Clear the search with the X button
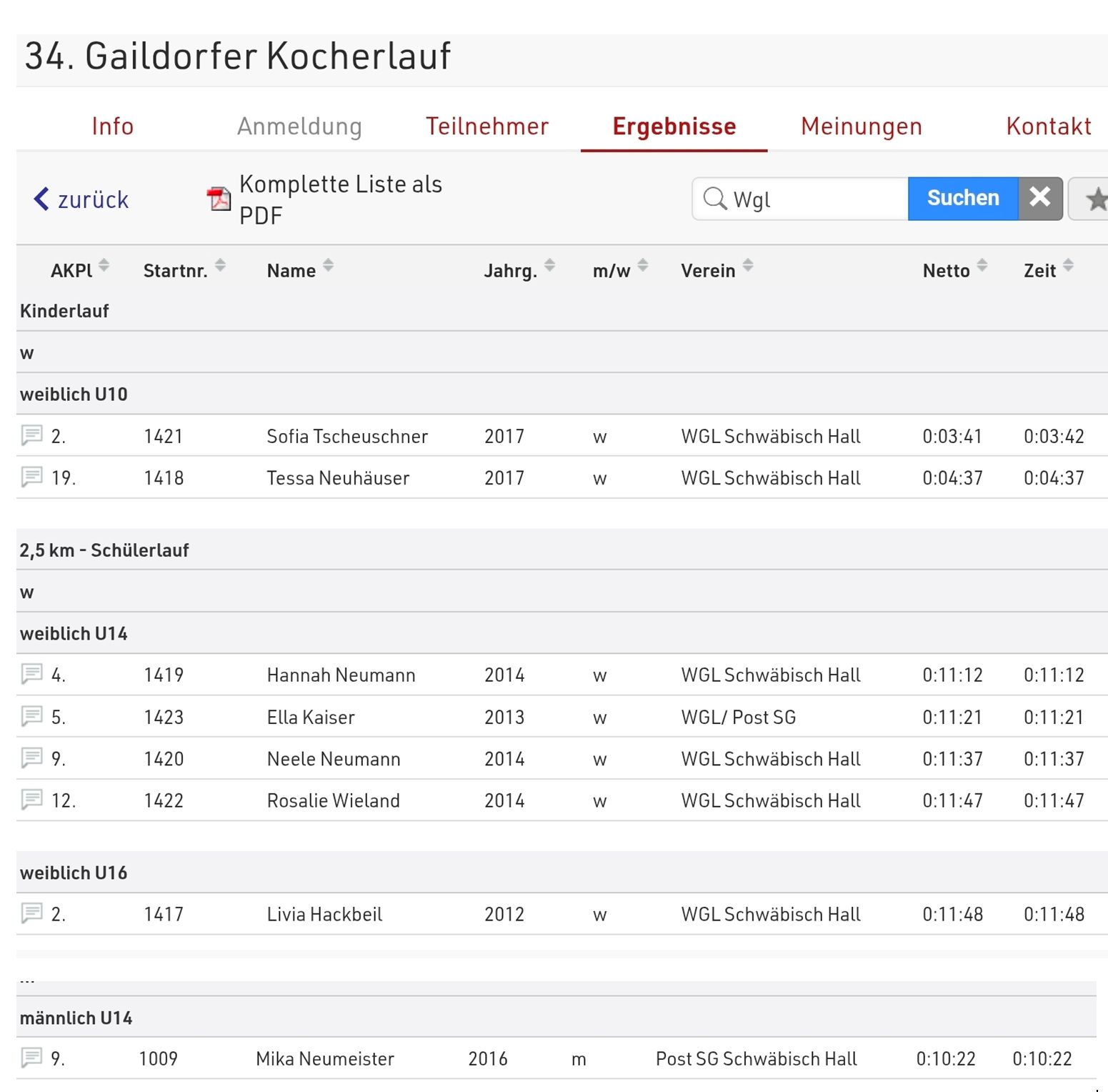1108x1092 pixels. (1039, 198)
